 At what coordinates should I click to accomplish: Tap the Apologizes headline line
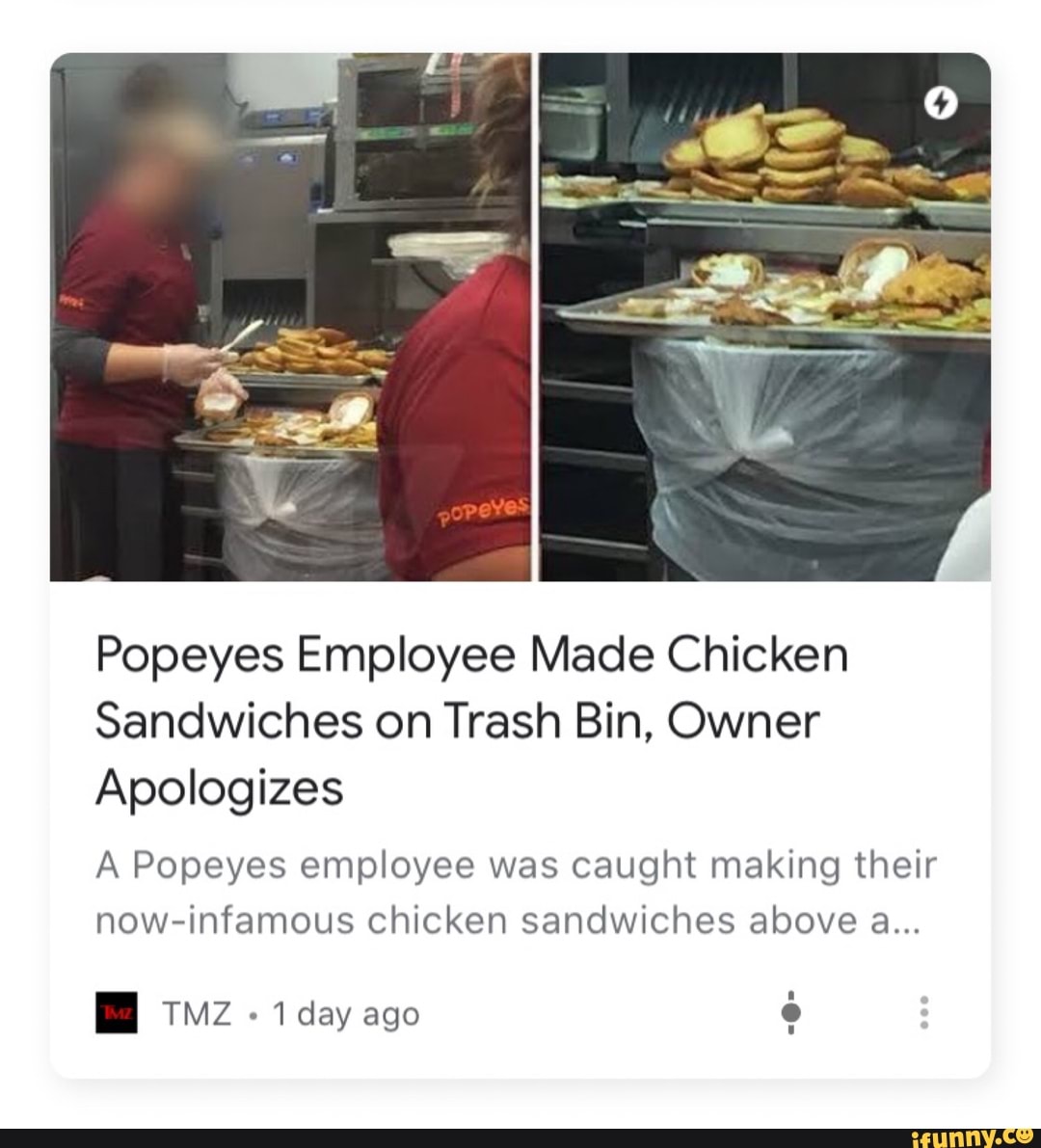pos(219,787)
